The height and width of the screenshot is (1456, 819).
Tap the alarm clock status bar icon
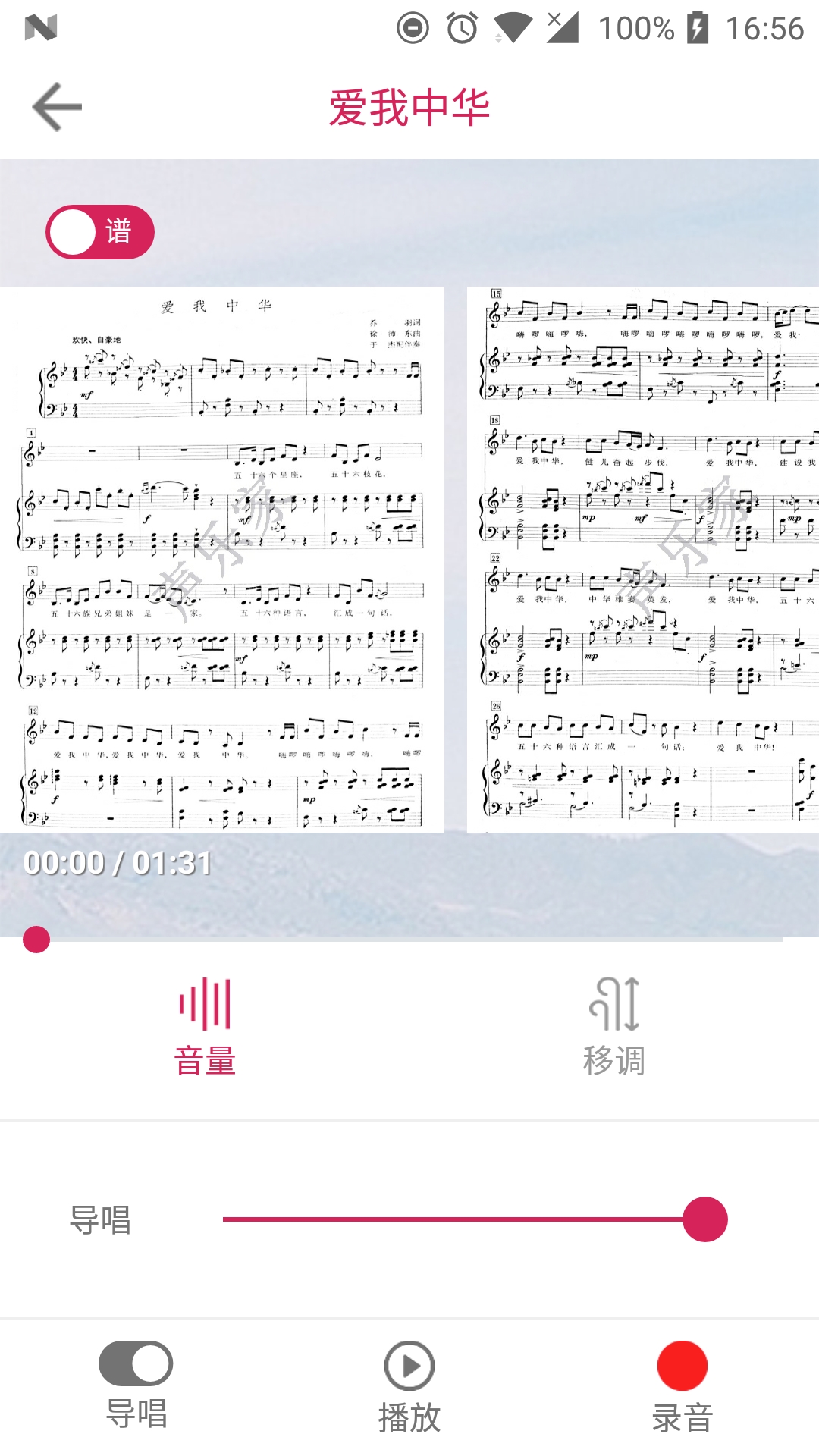(x=461, y=28)
